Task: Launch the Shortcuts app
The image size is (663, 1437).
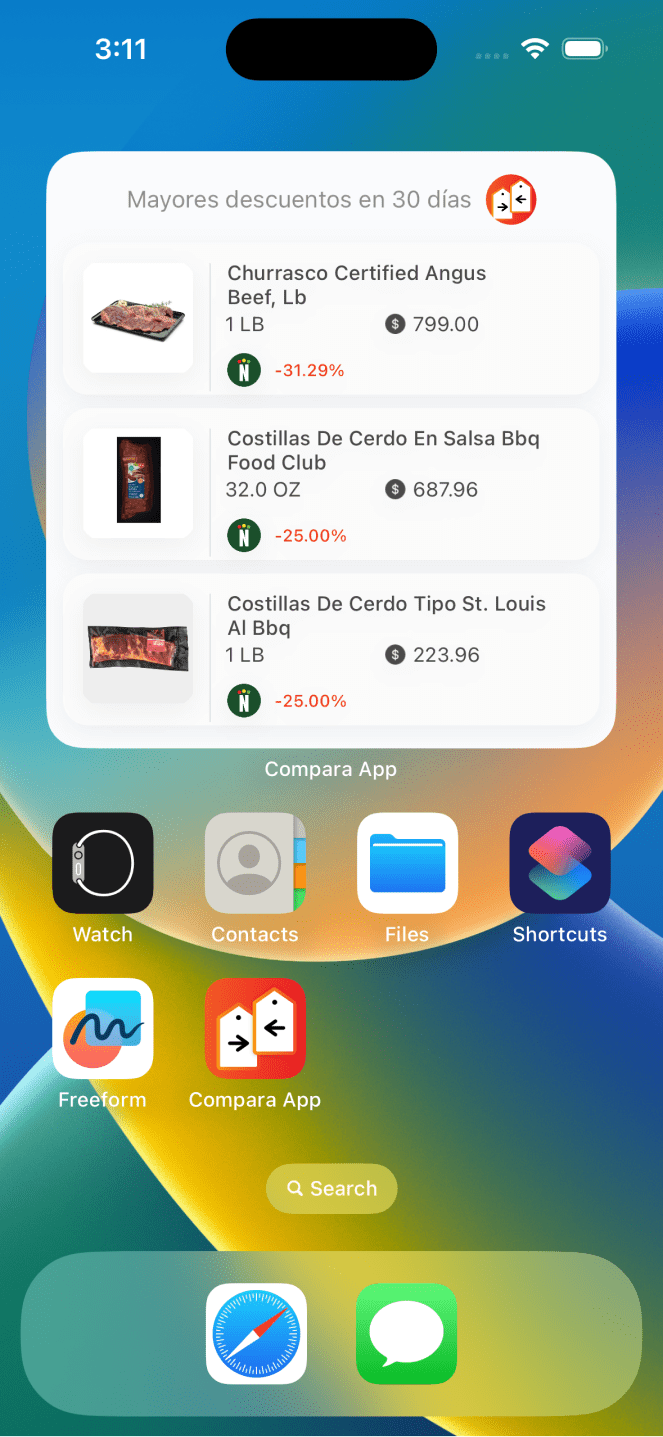Action: (x=560, y=863)
